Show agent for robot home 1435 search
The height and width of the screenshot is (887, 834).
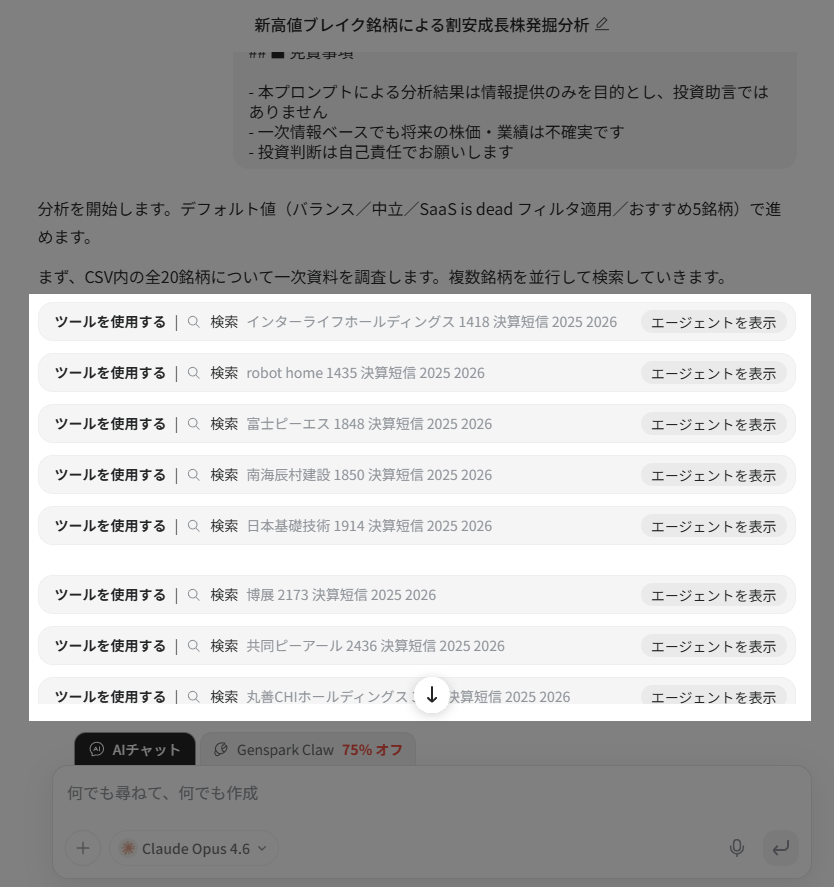pos(713,373)
